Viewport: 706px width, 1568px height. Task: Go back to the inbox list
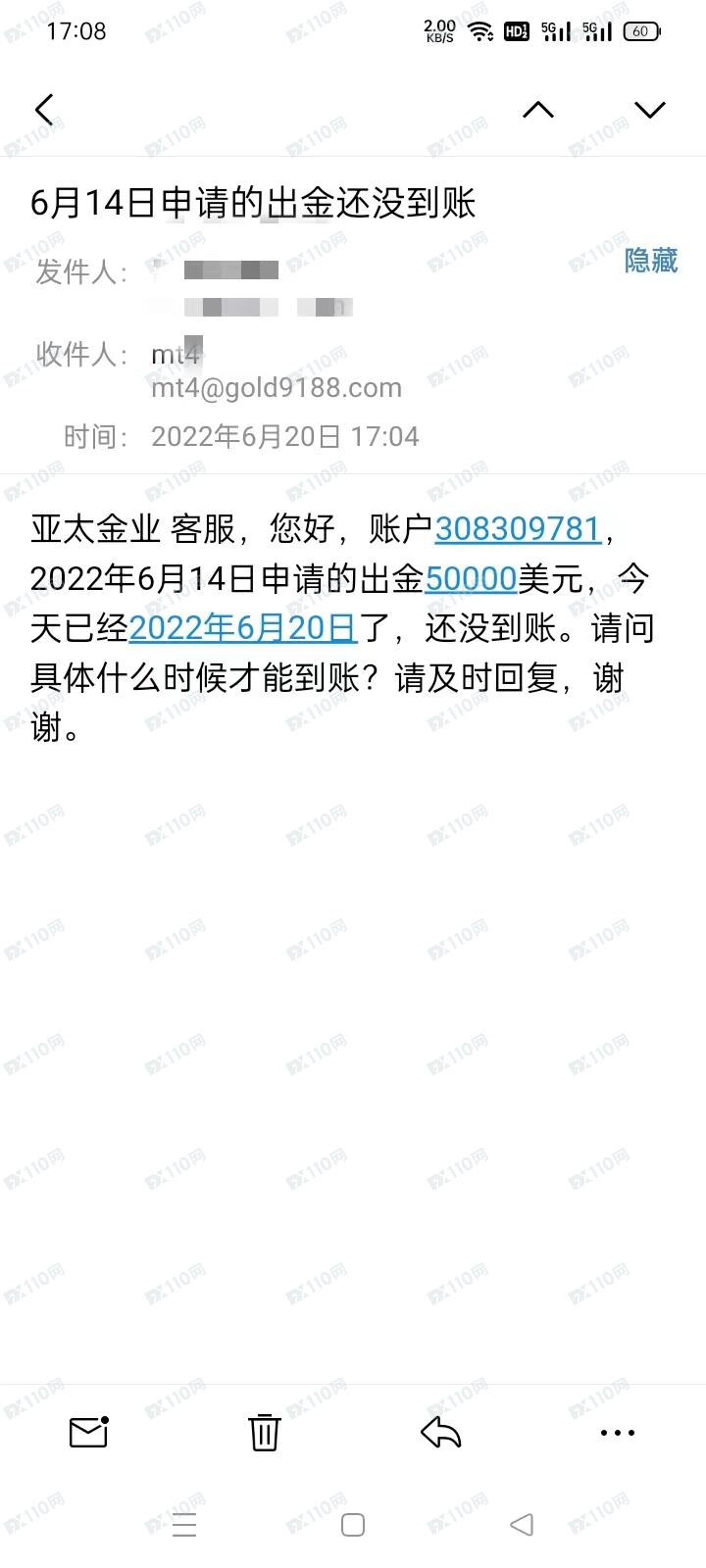(x=44, y=110)
